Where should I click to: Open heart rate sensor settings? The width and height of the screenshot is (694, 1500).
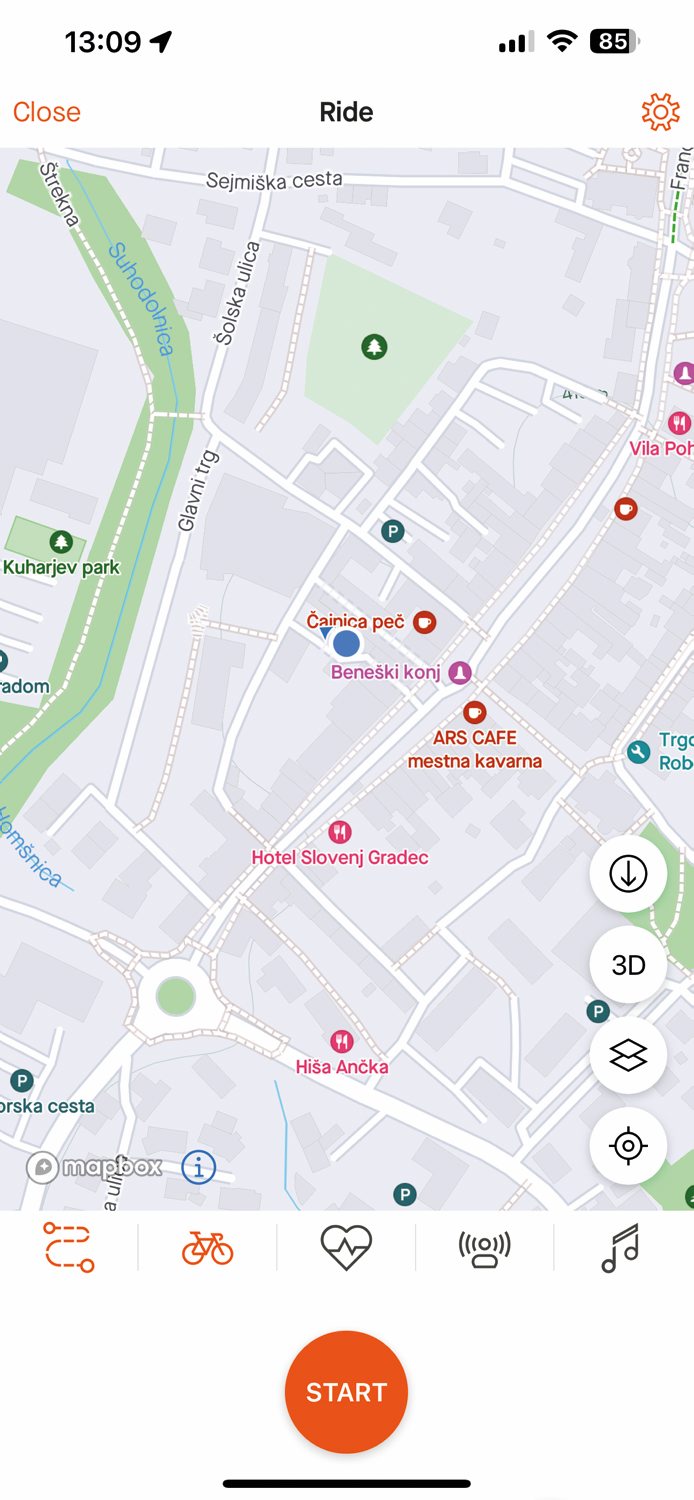346,1247
